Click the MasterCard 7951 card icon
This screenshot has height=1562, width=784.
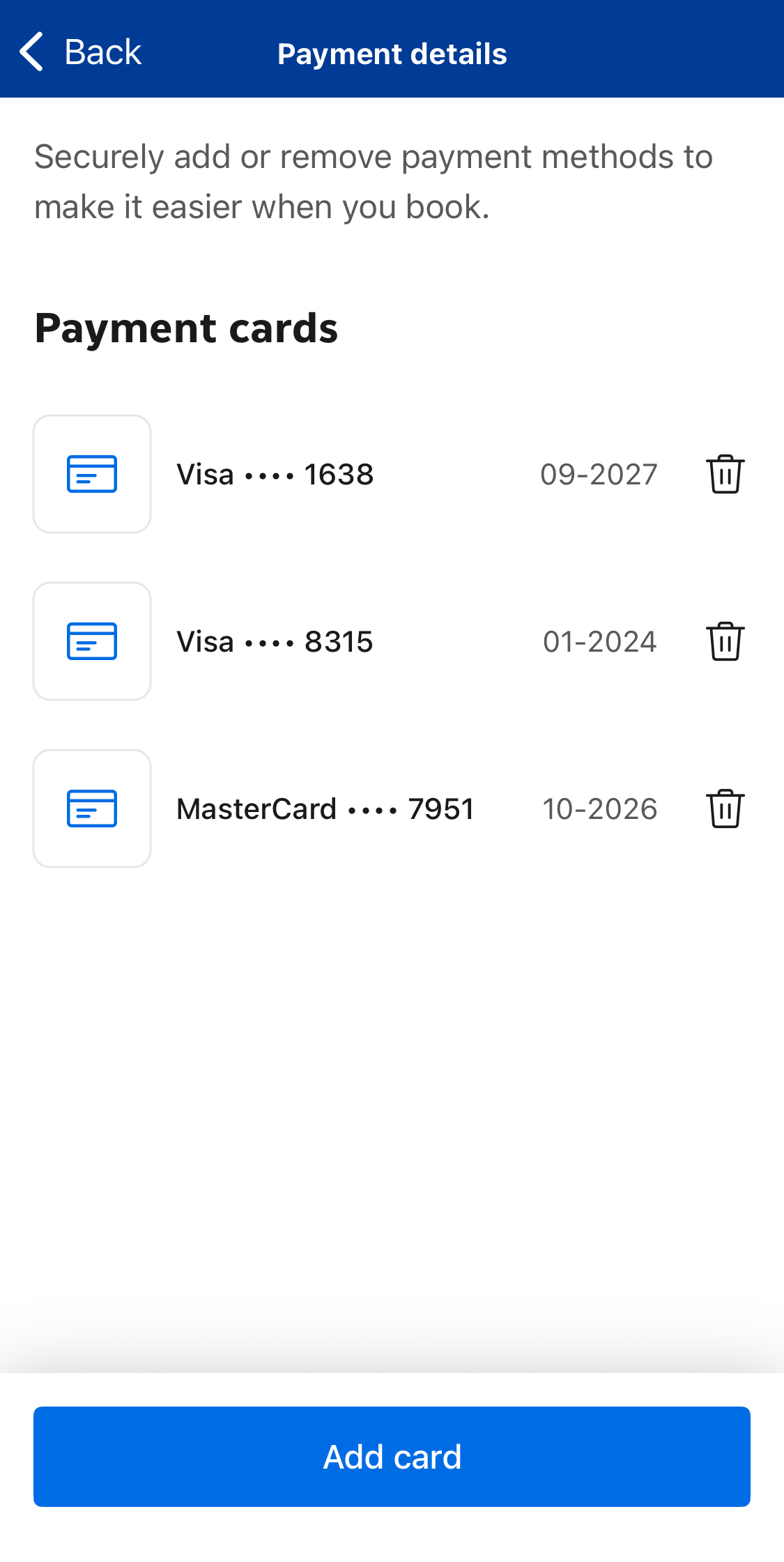pos(91,808)
